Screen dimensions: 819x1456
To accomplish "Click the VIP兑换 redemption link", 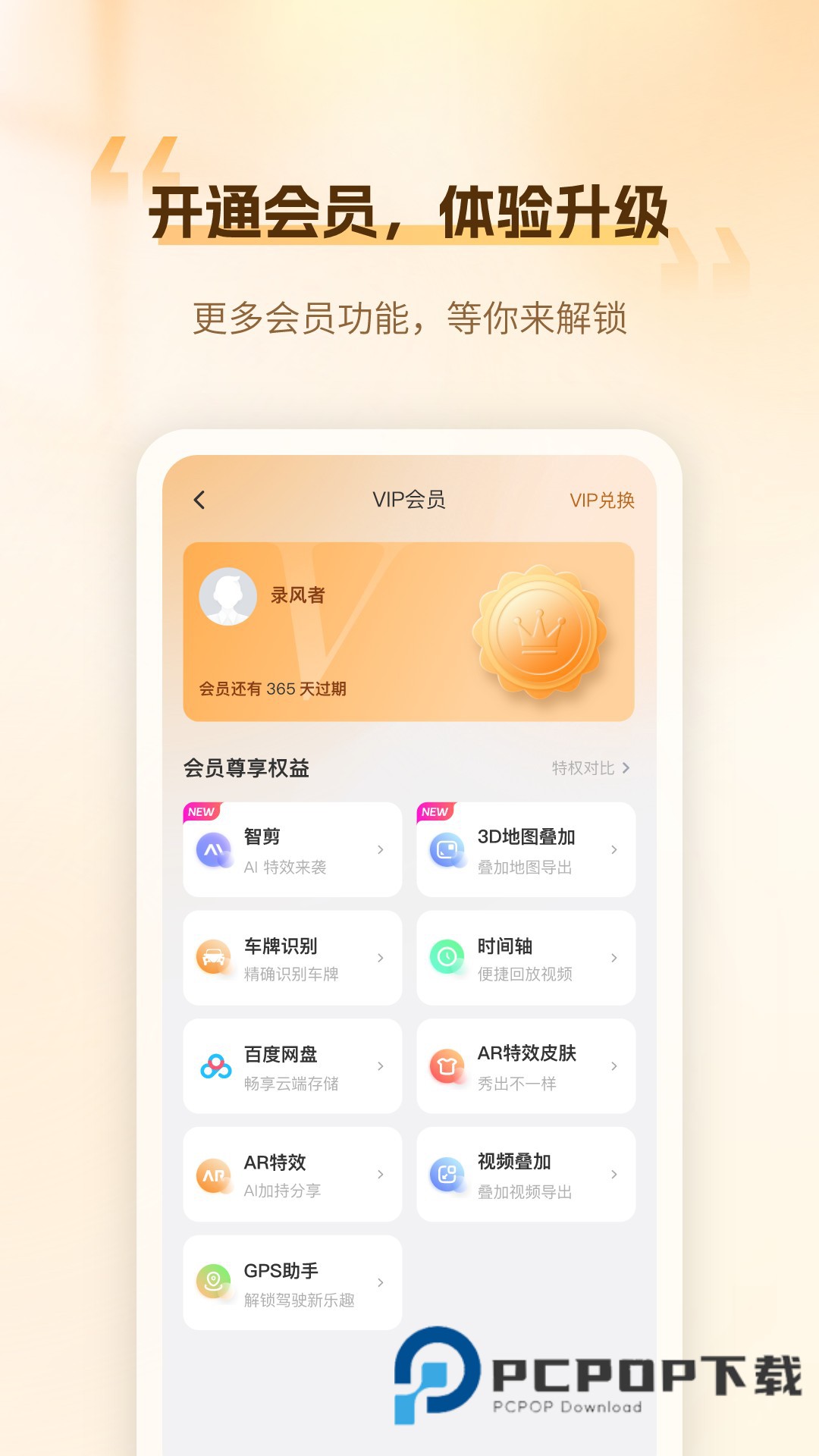I will point(604,500).
